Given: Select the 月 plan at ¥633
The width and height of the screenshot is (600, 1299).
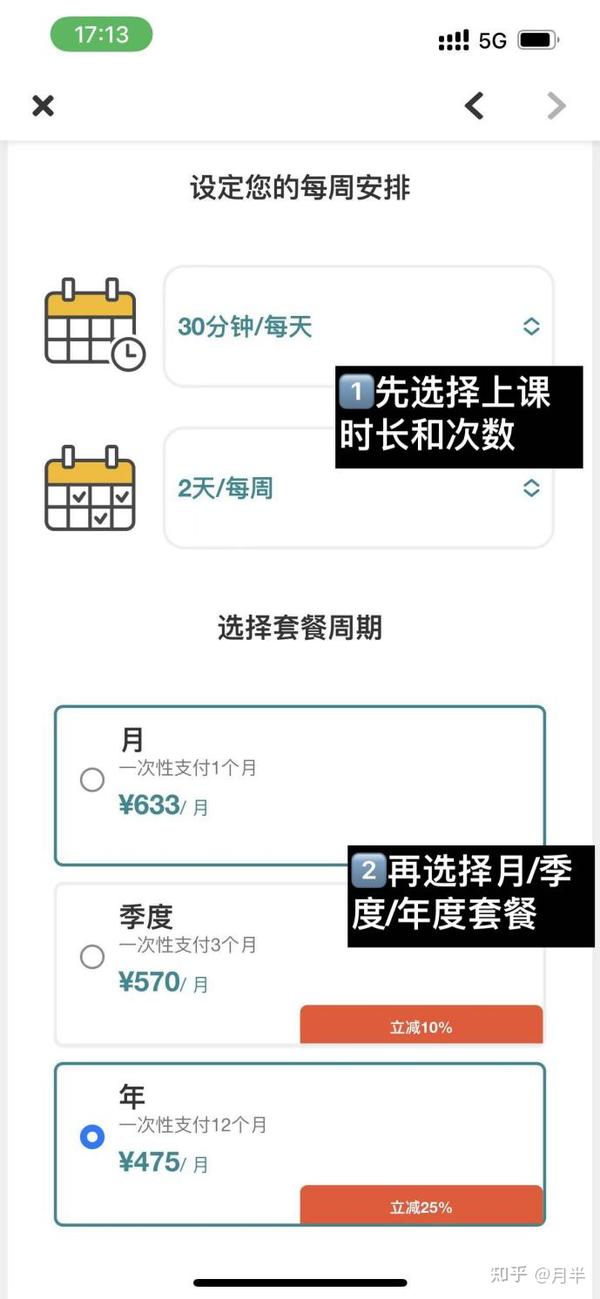Looking at the screenshot, I should (x=92, y=780).
